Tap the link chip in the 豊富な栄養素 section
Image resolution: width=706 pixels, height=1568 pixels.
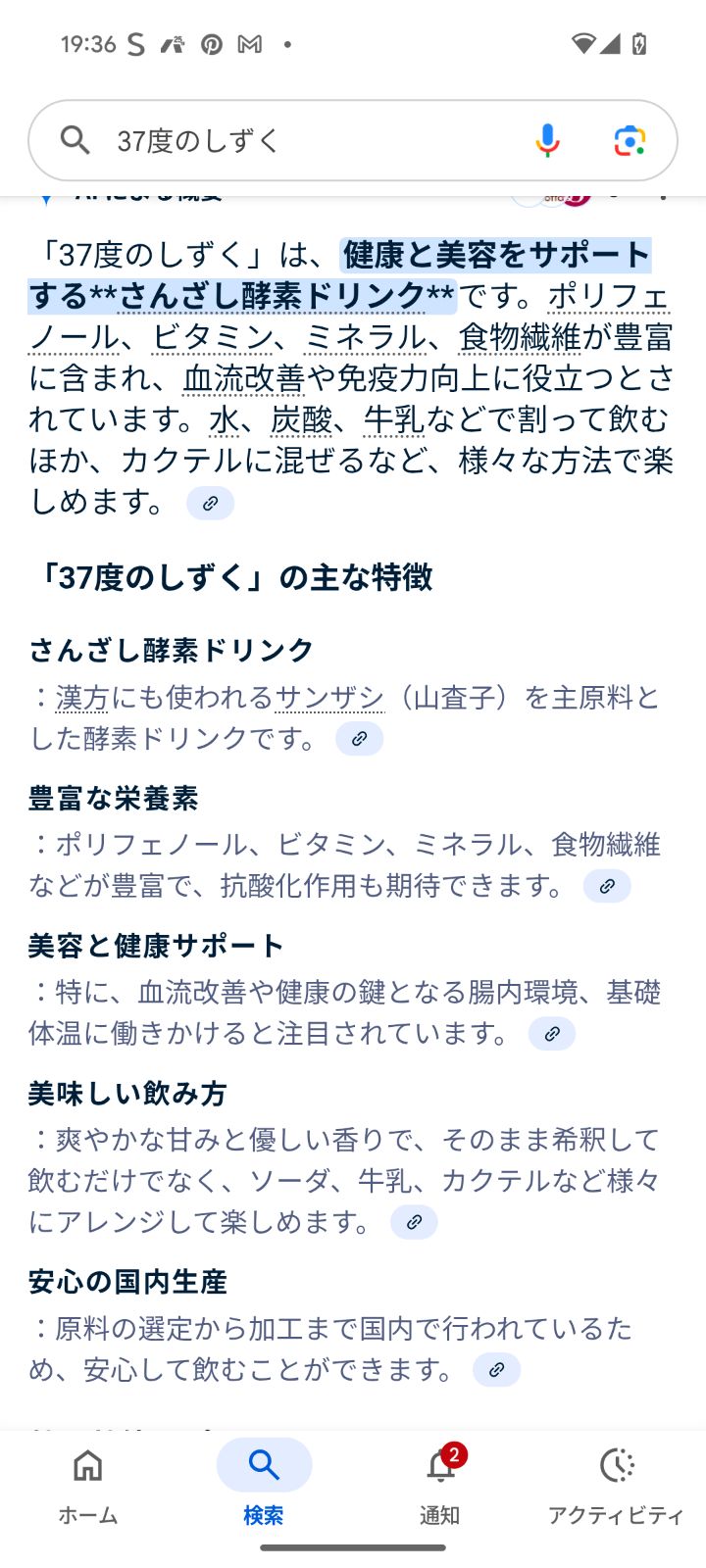click(x=608, y=886)
